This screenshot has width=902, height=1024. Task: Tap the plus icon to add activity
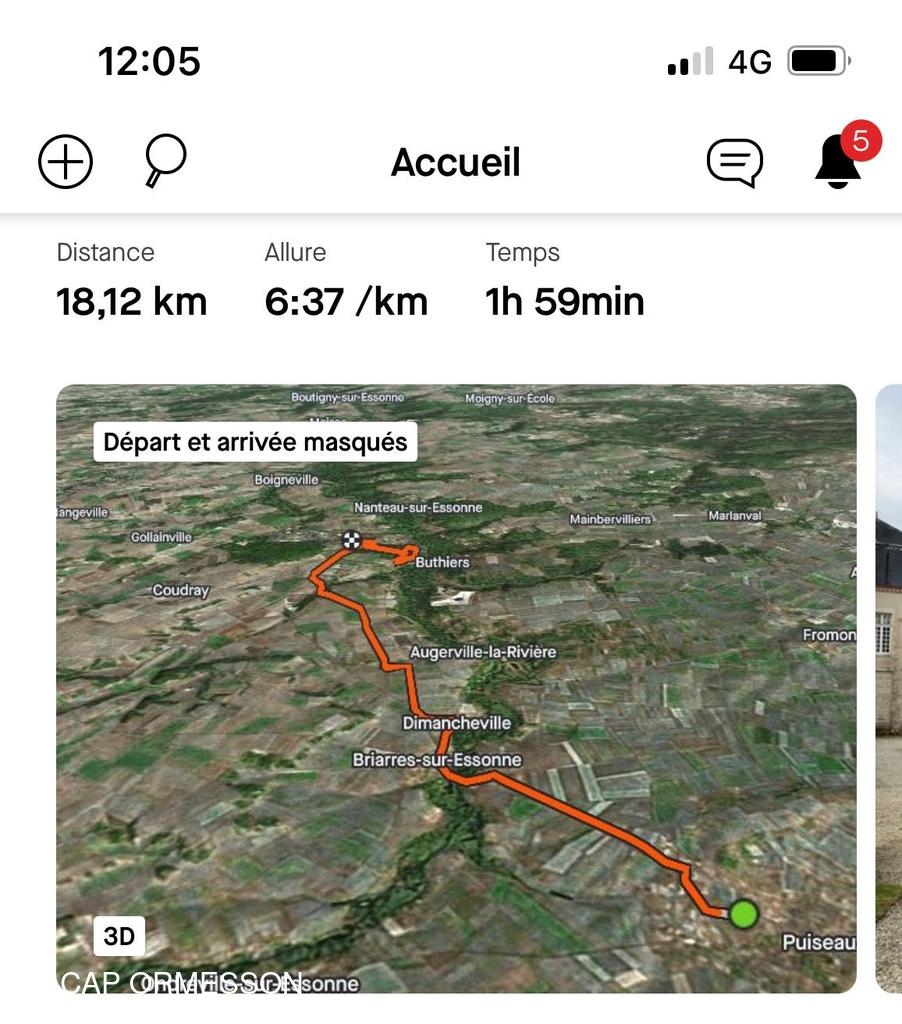click(x=65, y=162)
